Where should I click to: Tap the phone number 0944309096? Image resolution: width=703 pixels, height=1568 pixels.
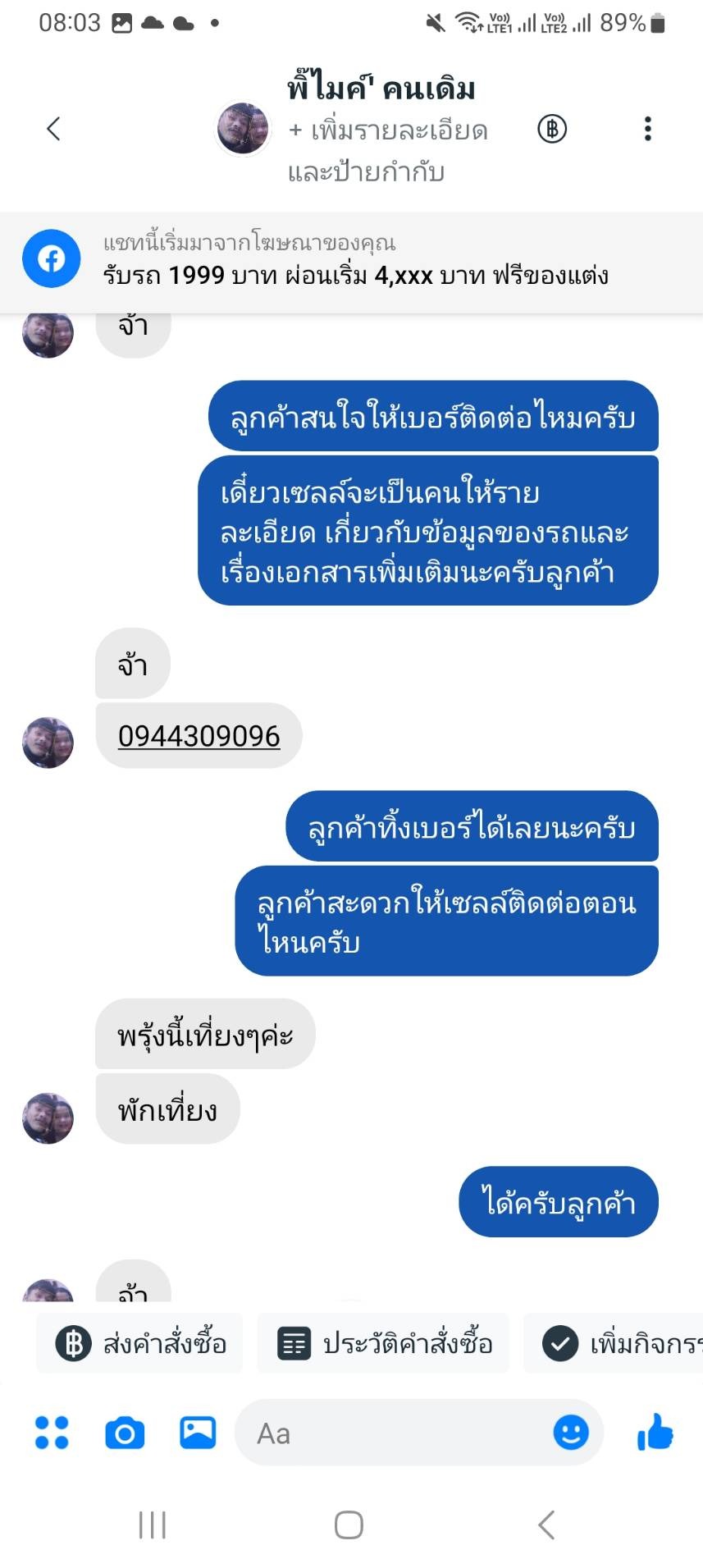pyautogui.click(x=199, y=736)
